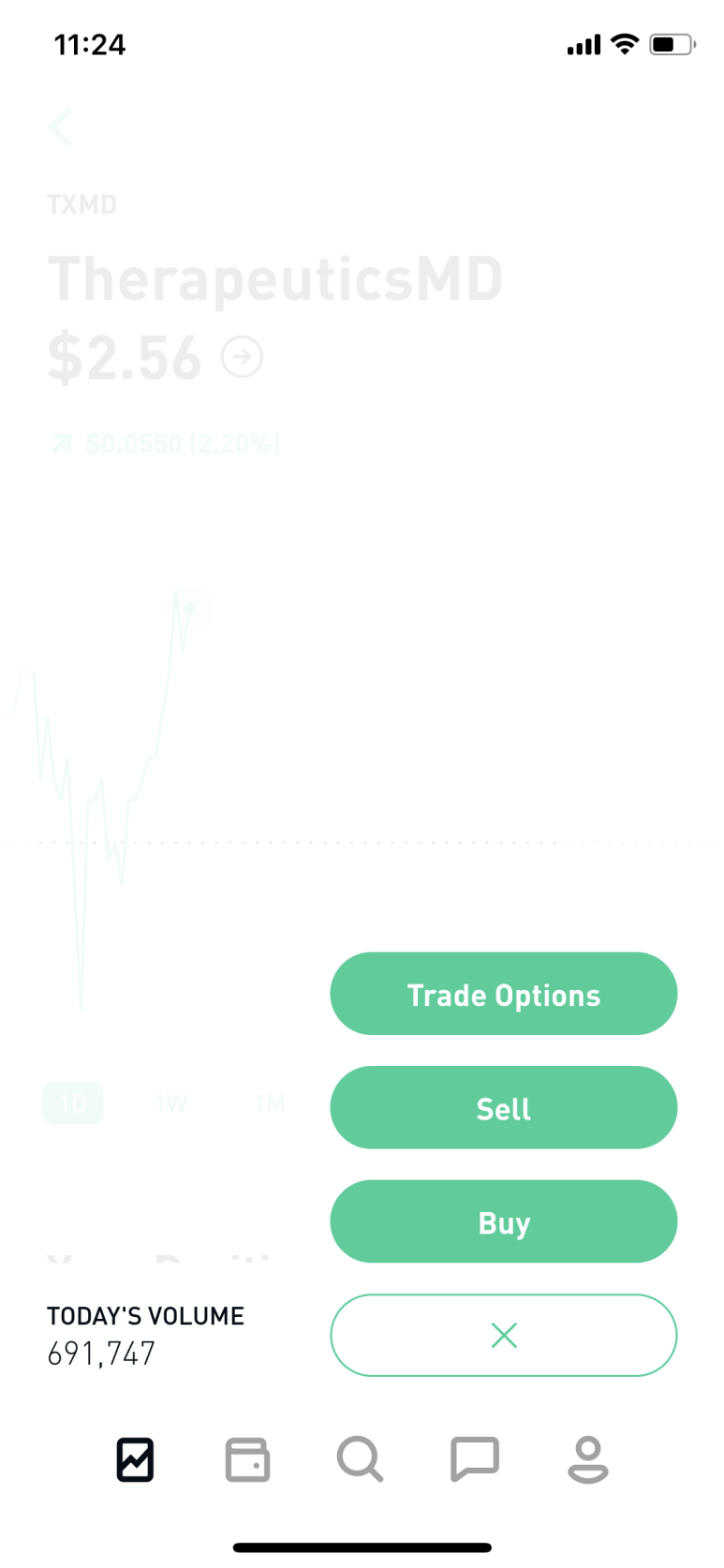This screenshot has width=724, height=1568.
Task: Choose Sell for TXMD shares
Action: click(503, 1107)
